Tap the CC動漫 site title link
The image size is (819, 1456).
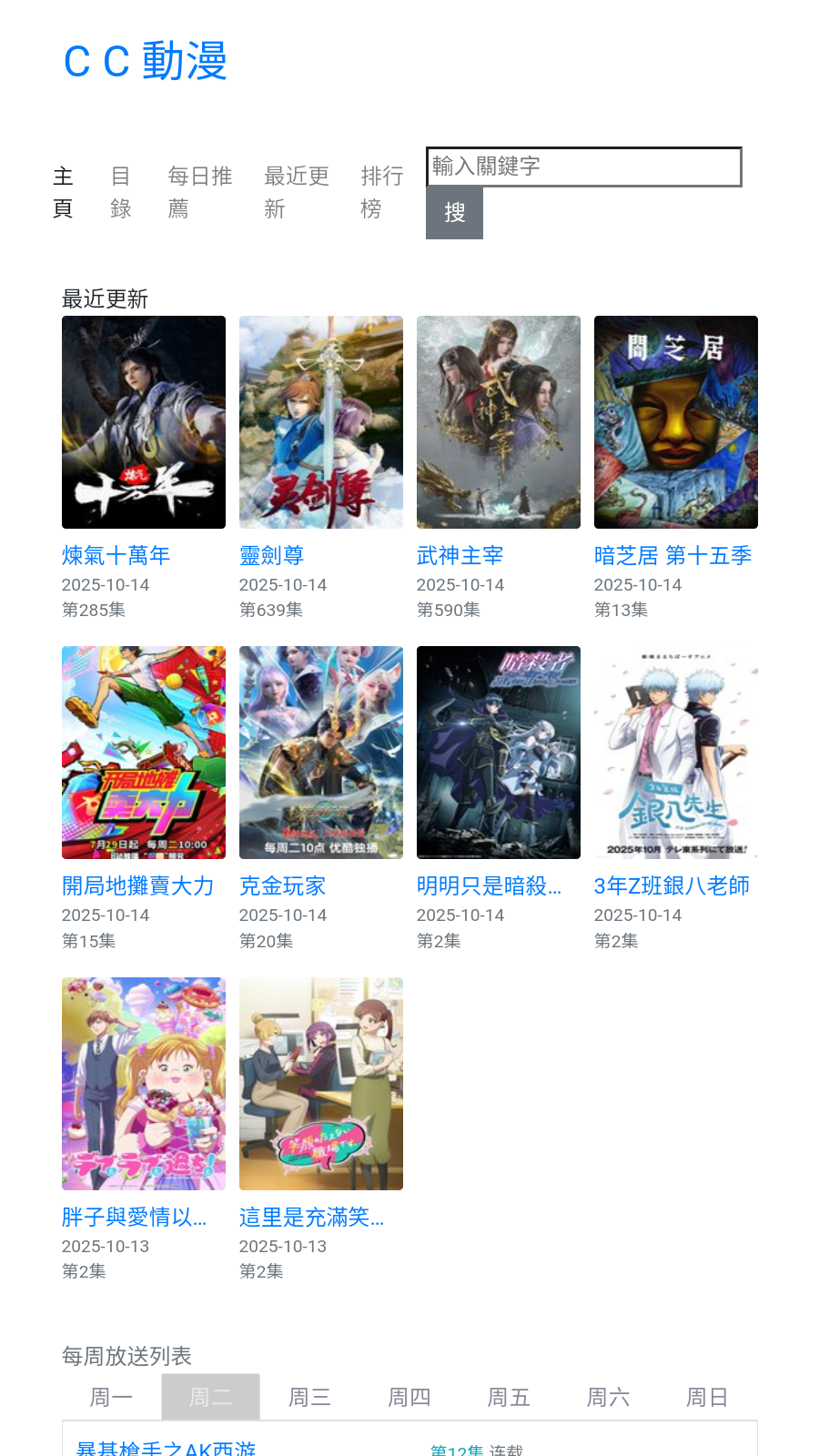coord(146,62)
